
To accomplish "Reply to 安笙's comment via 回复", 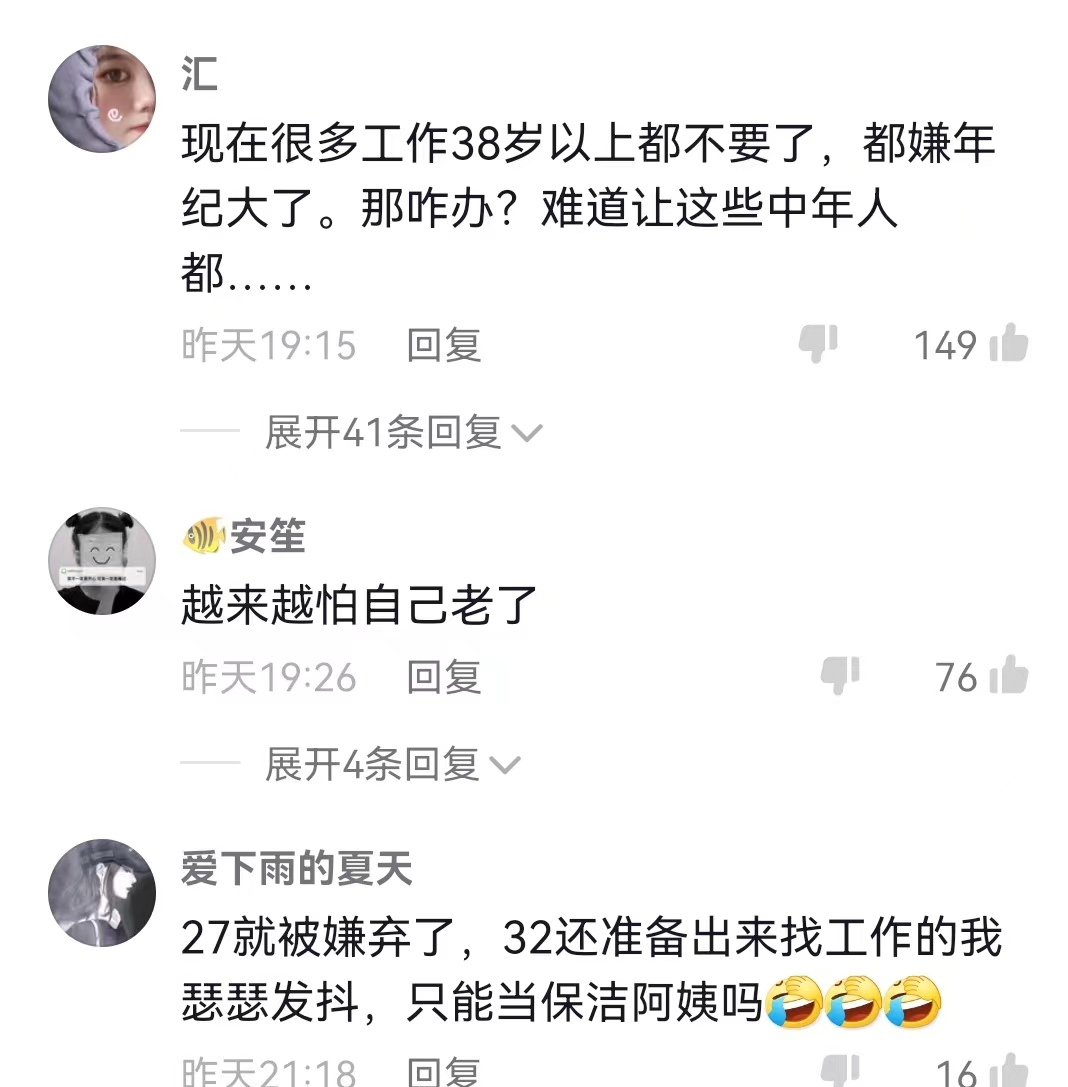I will pyautogui.click(x=443, y=677).
